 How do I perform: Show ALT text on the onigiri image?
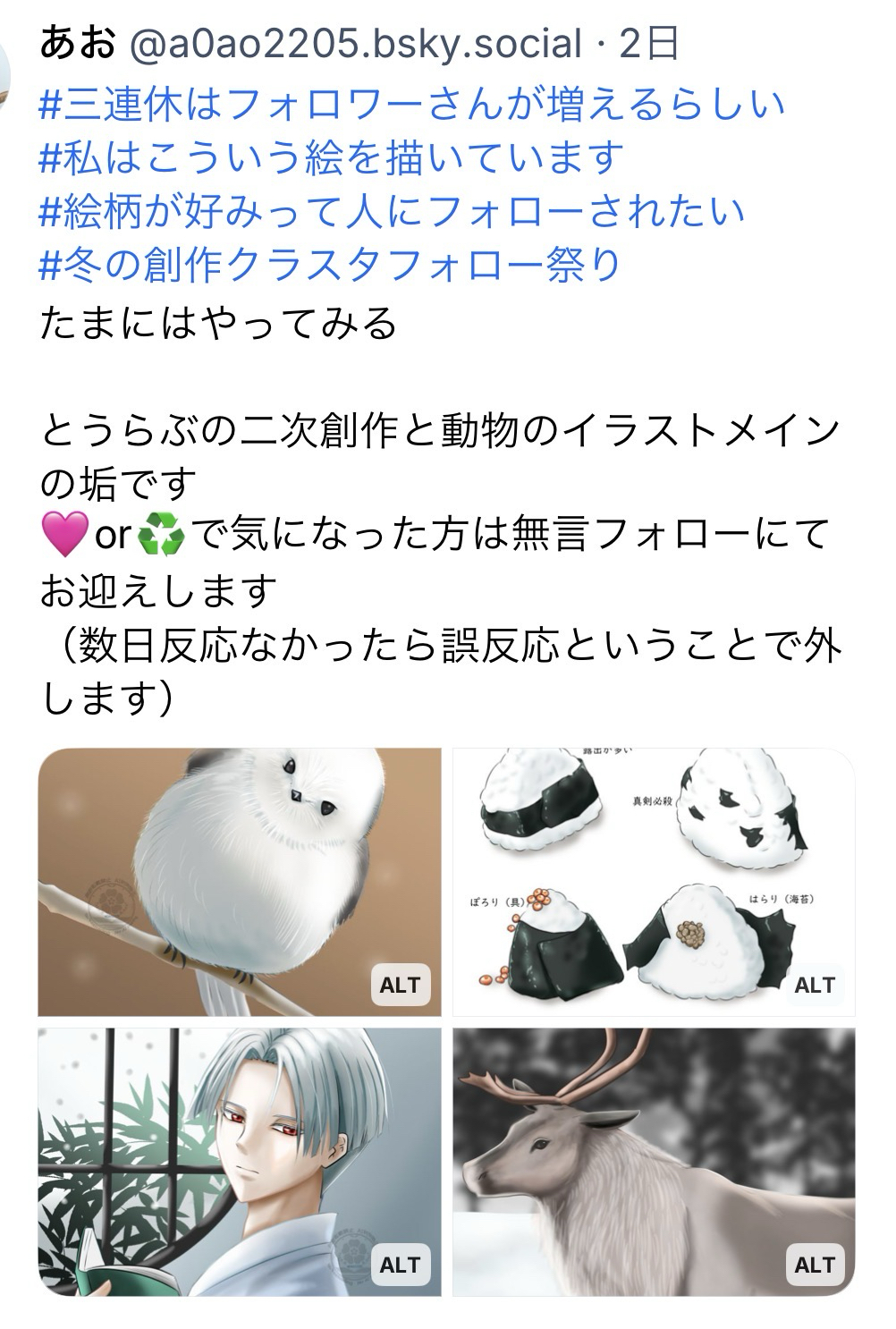point(814,985)
